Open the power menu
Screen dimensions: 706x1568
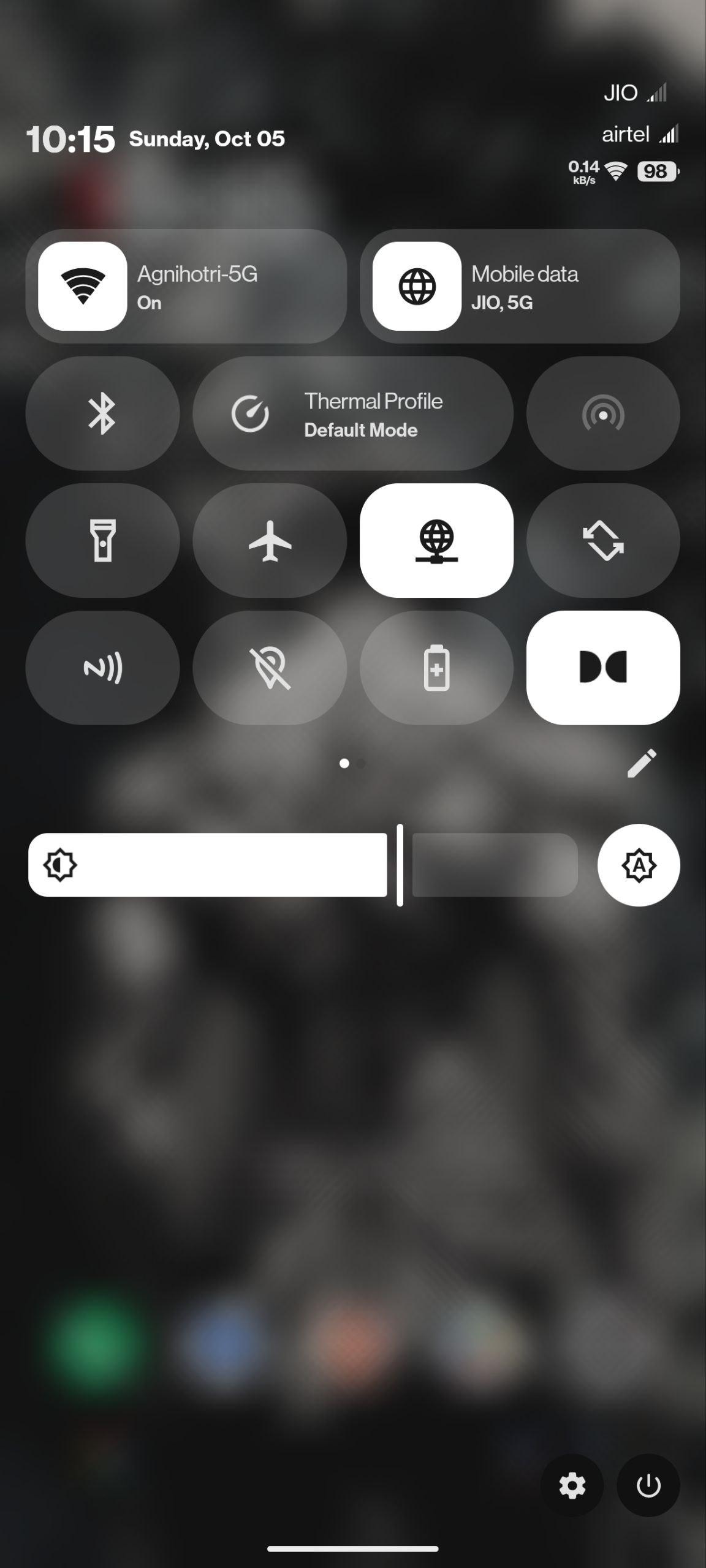tap(648, 1485)
